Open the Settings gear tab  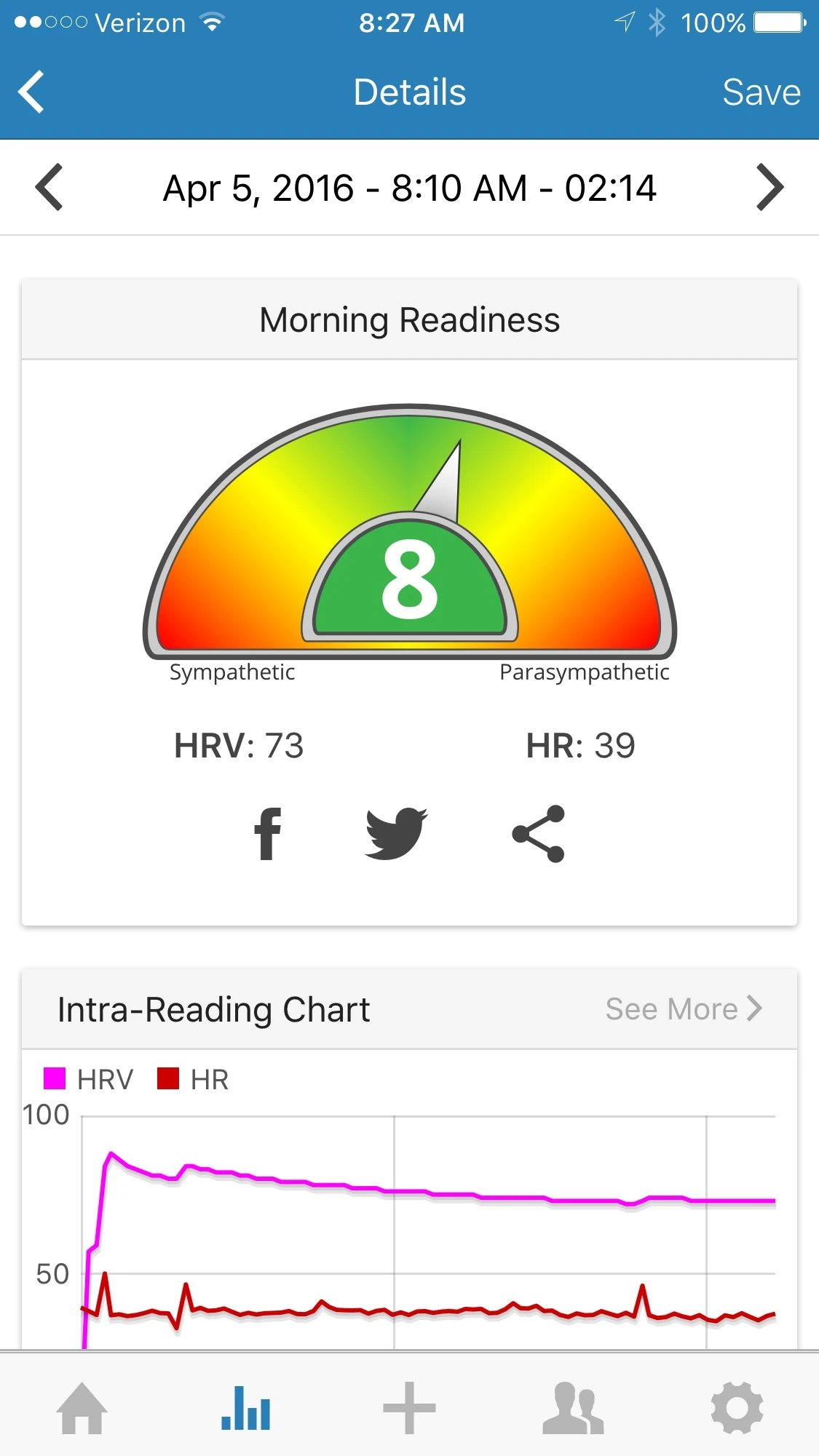[737, 1408]
